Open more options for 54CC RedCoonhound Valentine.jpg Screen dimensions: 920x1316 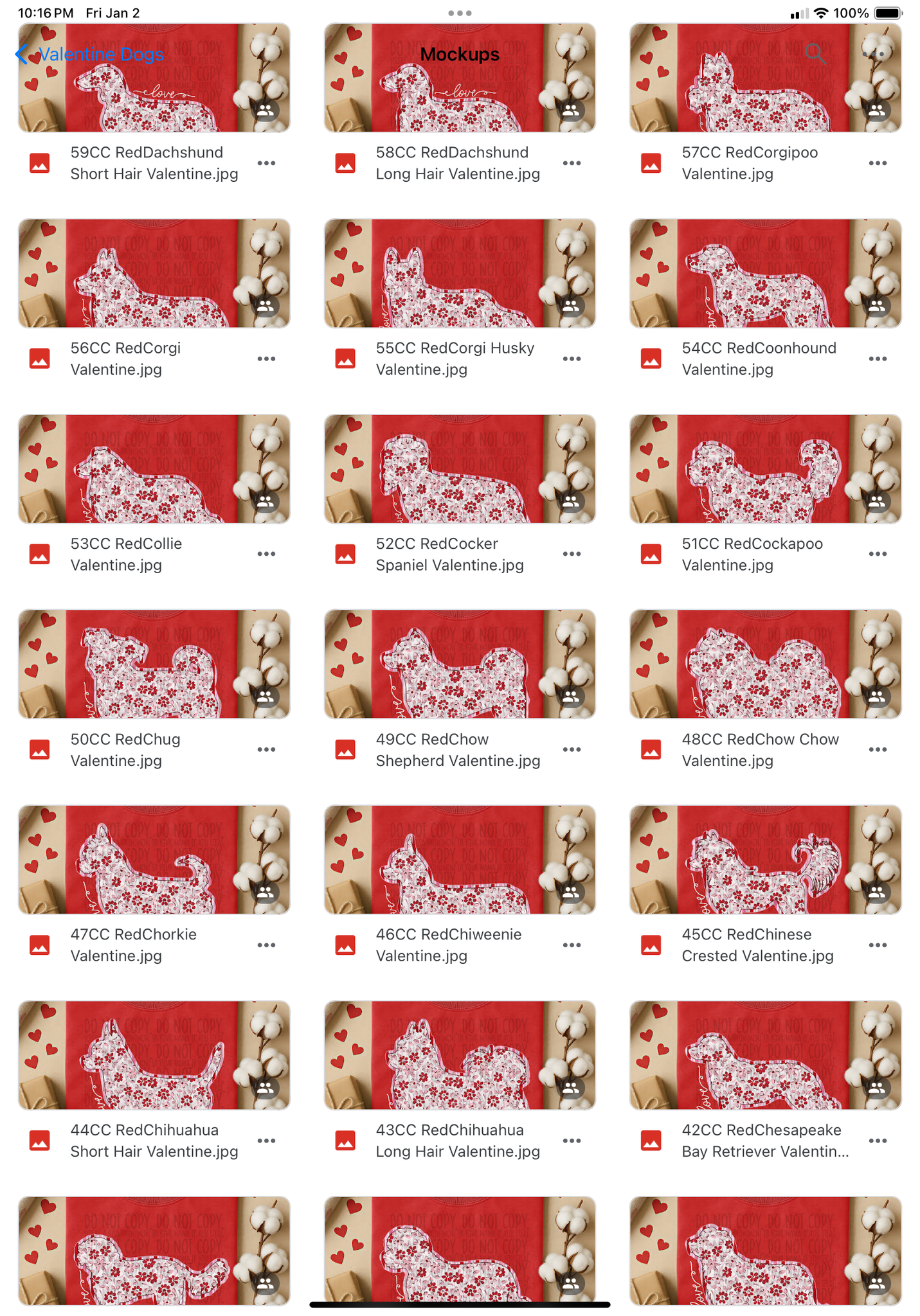pos(878,359)
